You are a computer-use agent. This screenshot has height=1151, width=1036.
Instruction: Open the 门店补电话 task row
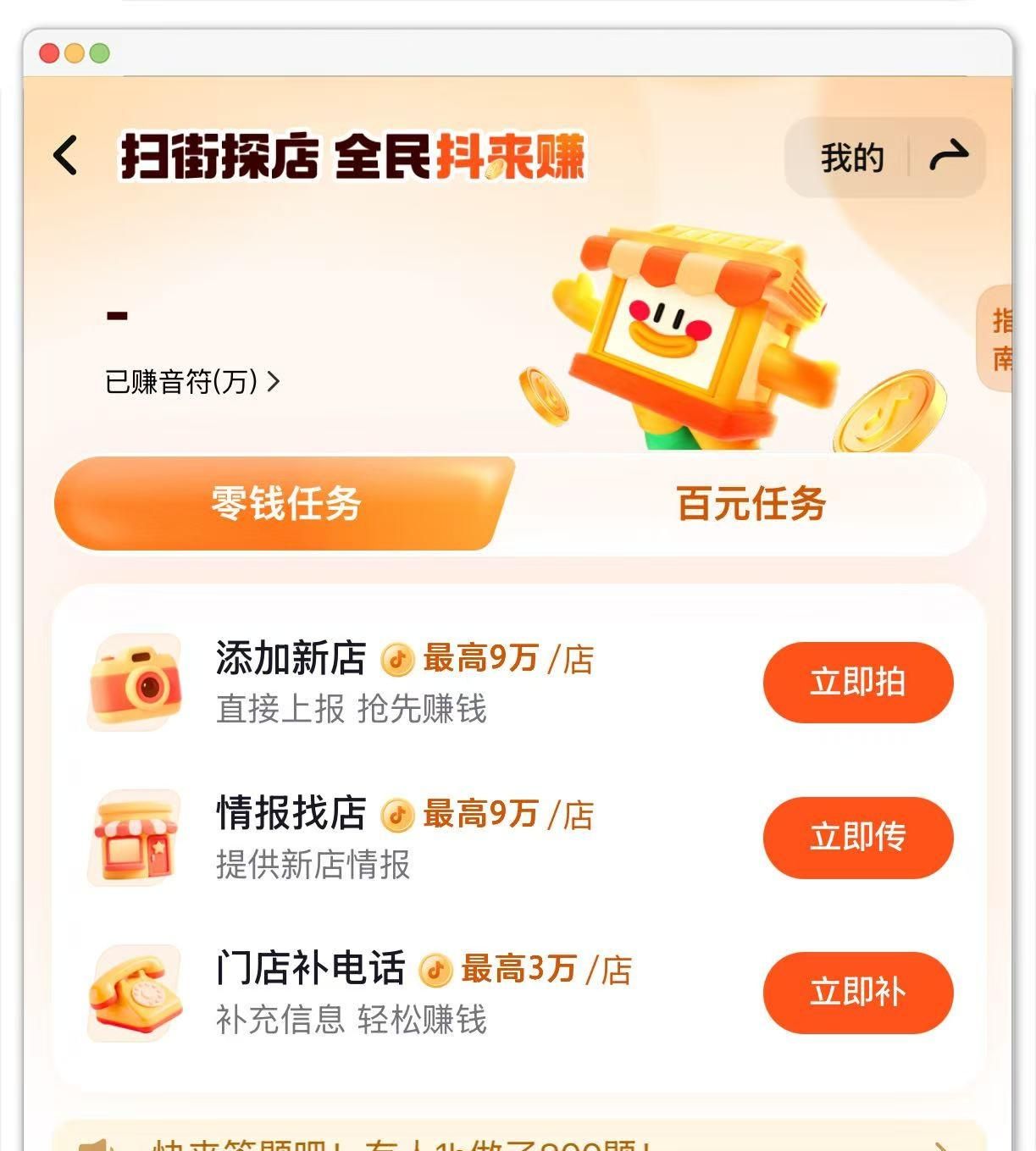click(519, 992)
